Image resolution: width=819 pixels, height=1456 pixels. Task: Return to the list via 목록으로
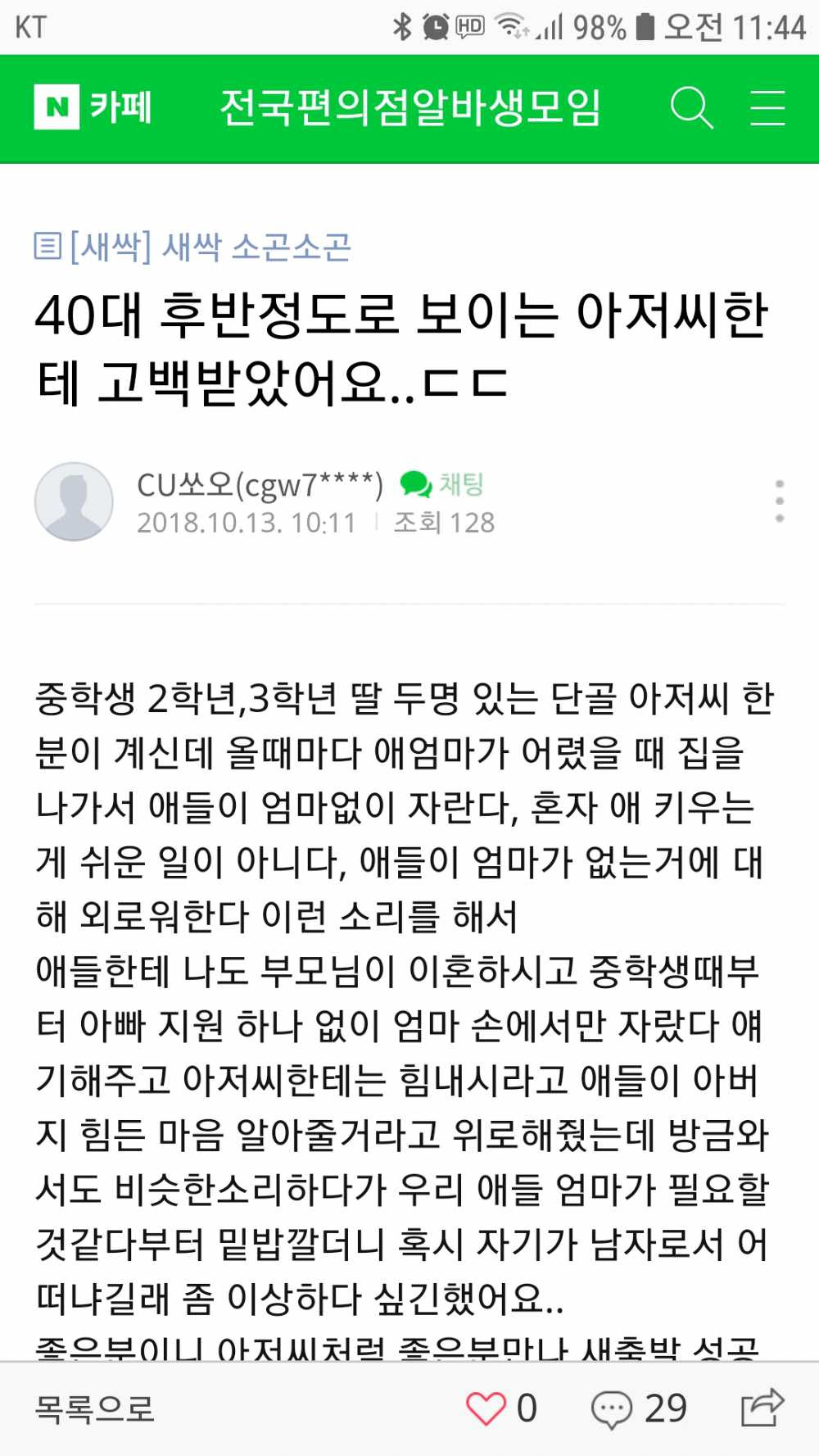(95, 1408)
